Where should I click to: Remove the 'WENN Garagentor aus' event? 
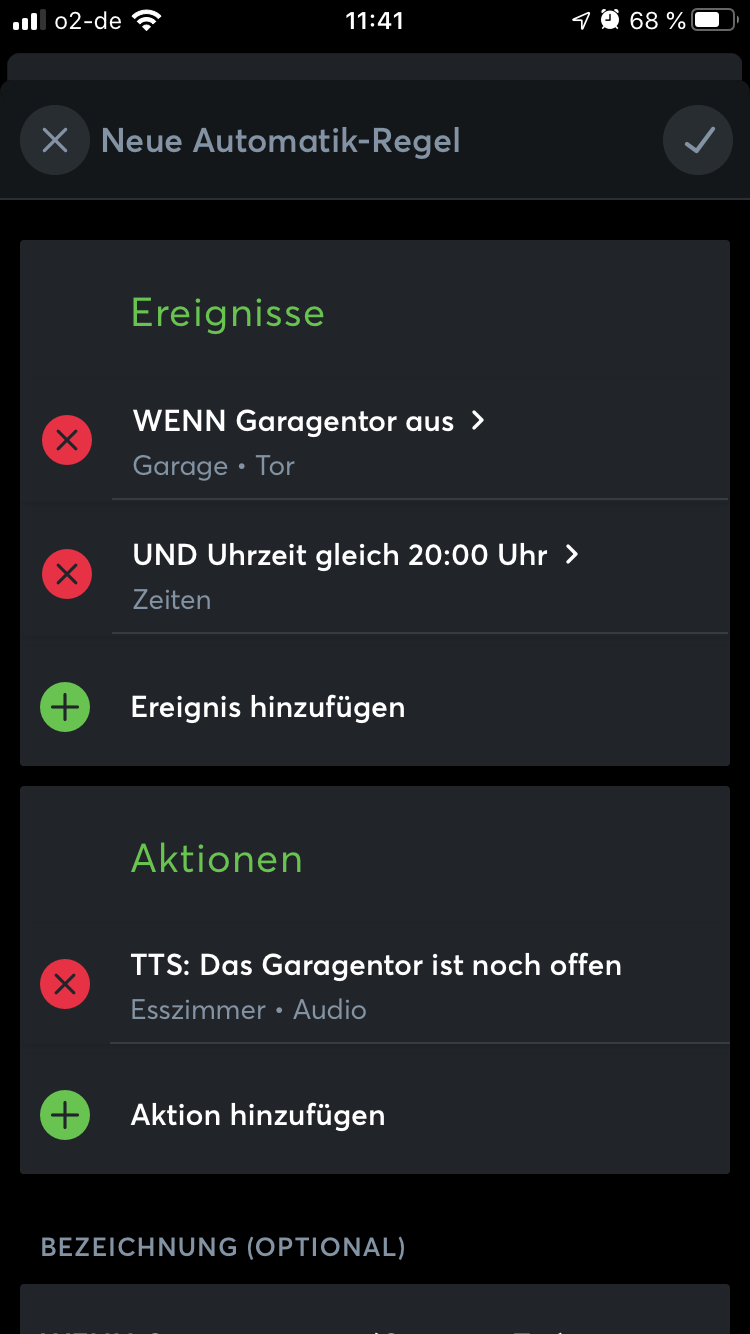[x=67, y=440]
